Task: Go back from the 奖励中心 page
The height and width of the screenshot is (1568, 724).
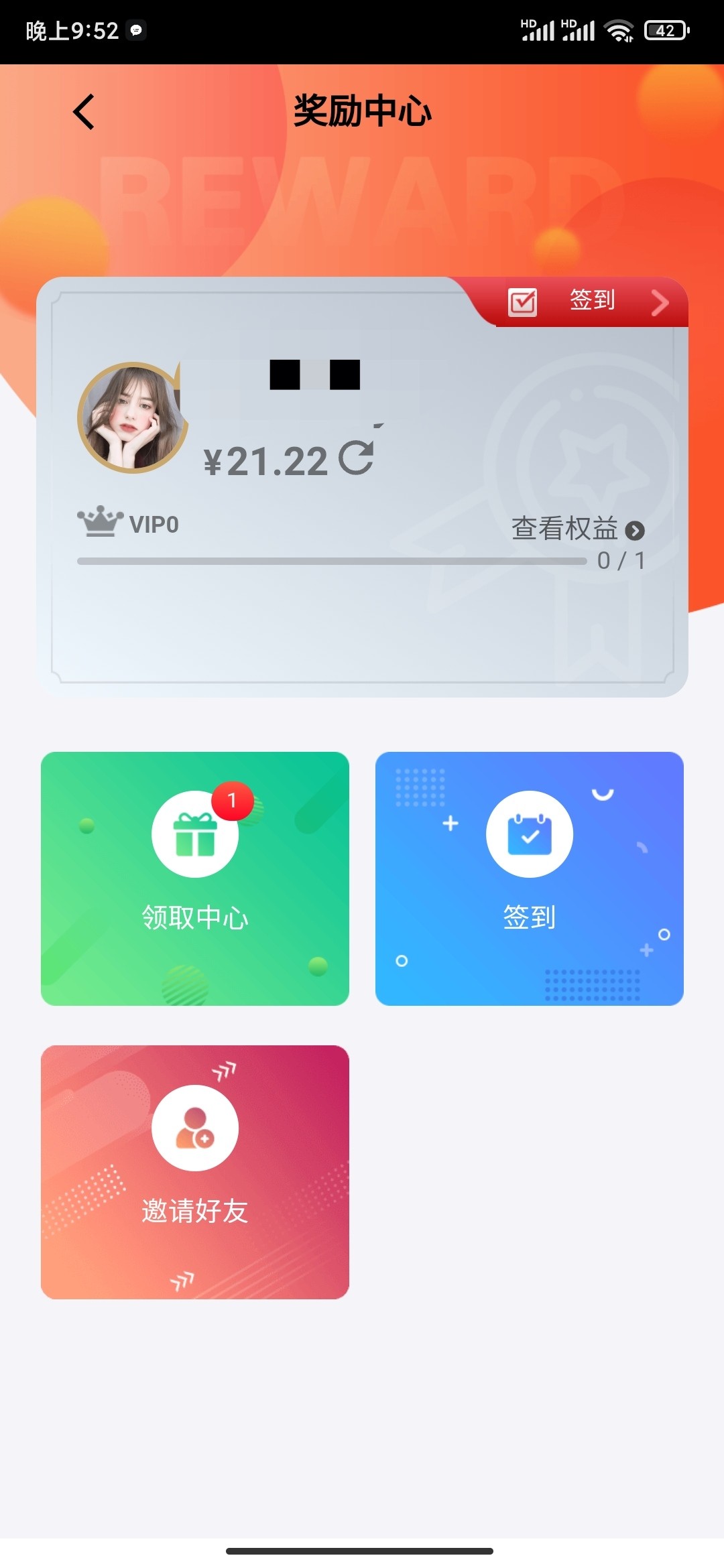Action: 84,111
